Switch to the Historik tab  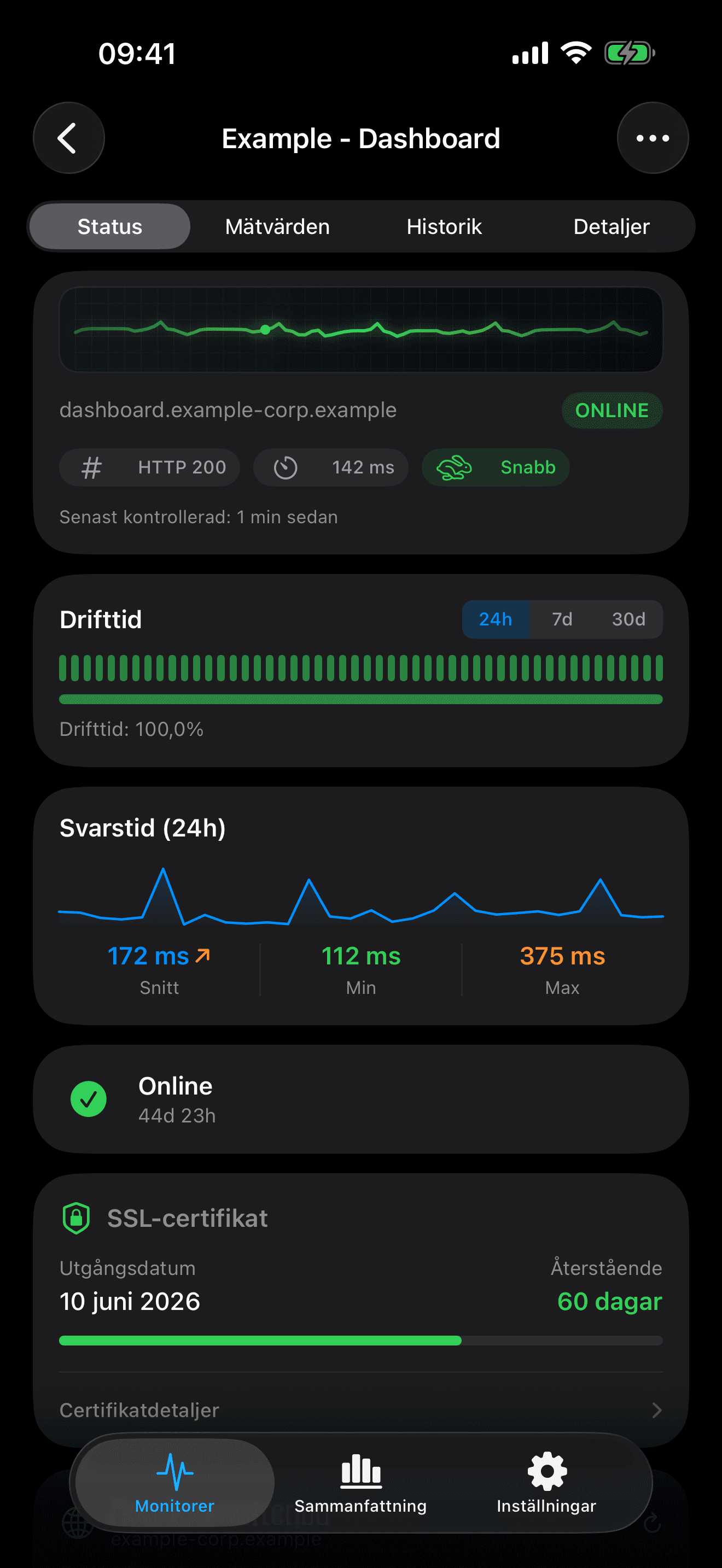(444, 226)
